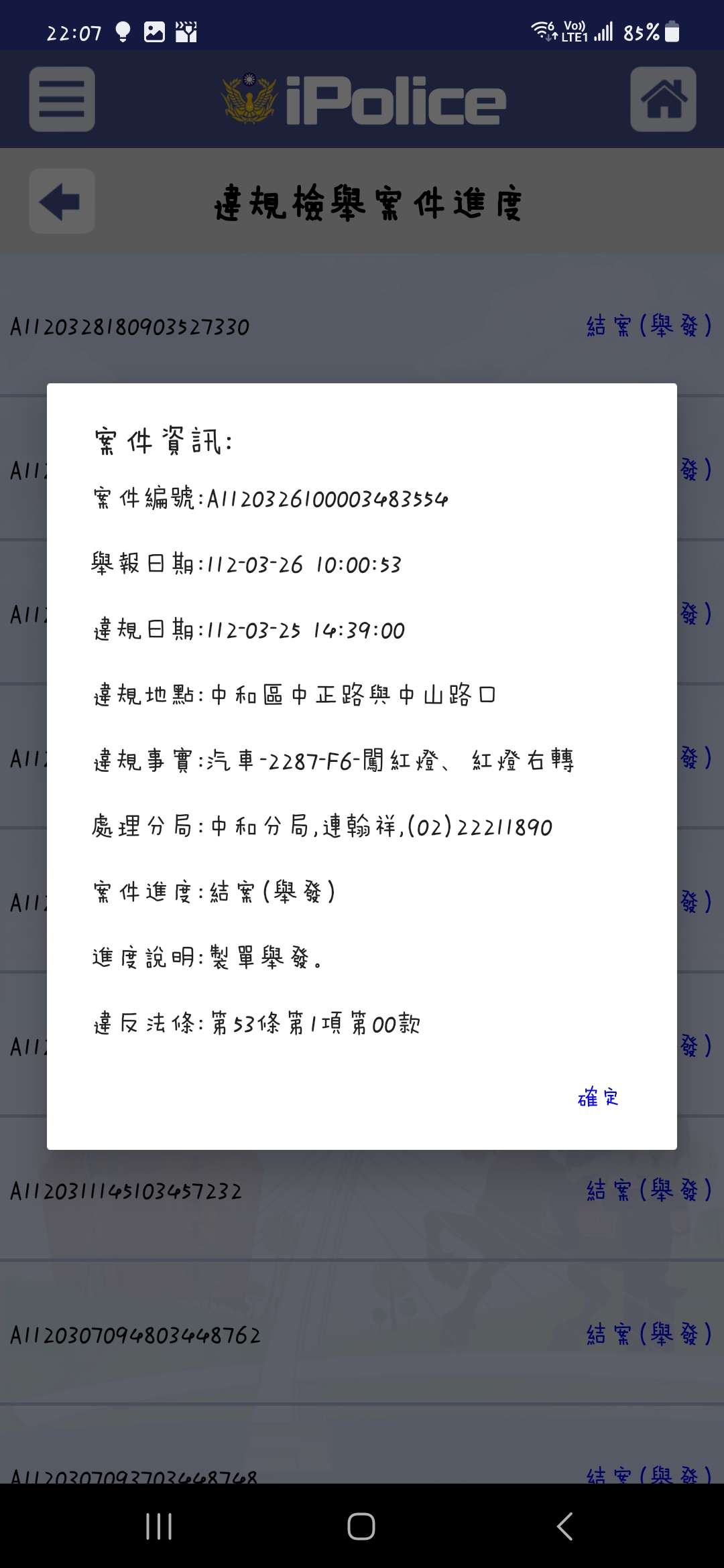Confirm the dialog with 確定
The image size is (724, 1568).
tap(598, 1097)
